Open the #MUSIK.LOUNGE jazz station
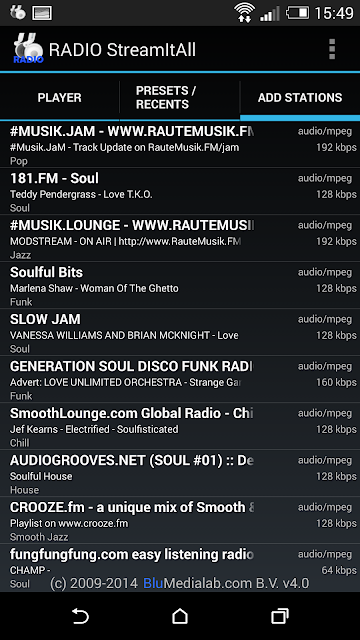The width and height of the screenshot is (360, 640). pyautogui.click(x=180, y=238)
